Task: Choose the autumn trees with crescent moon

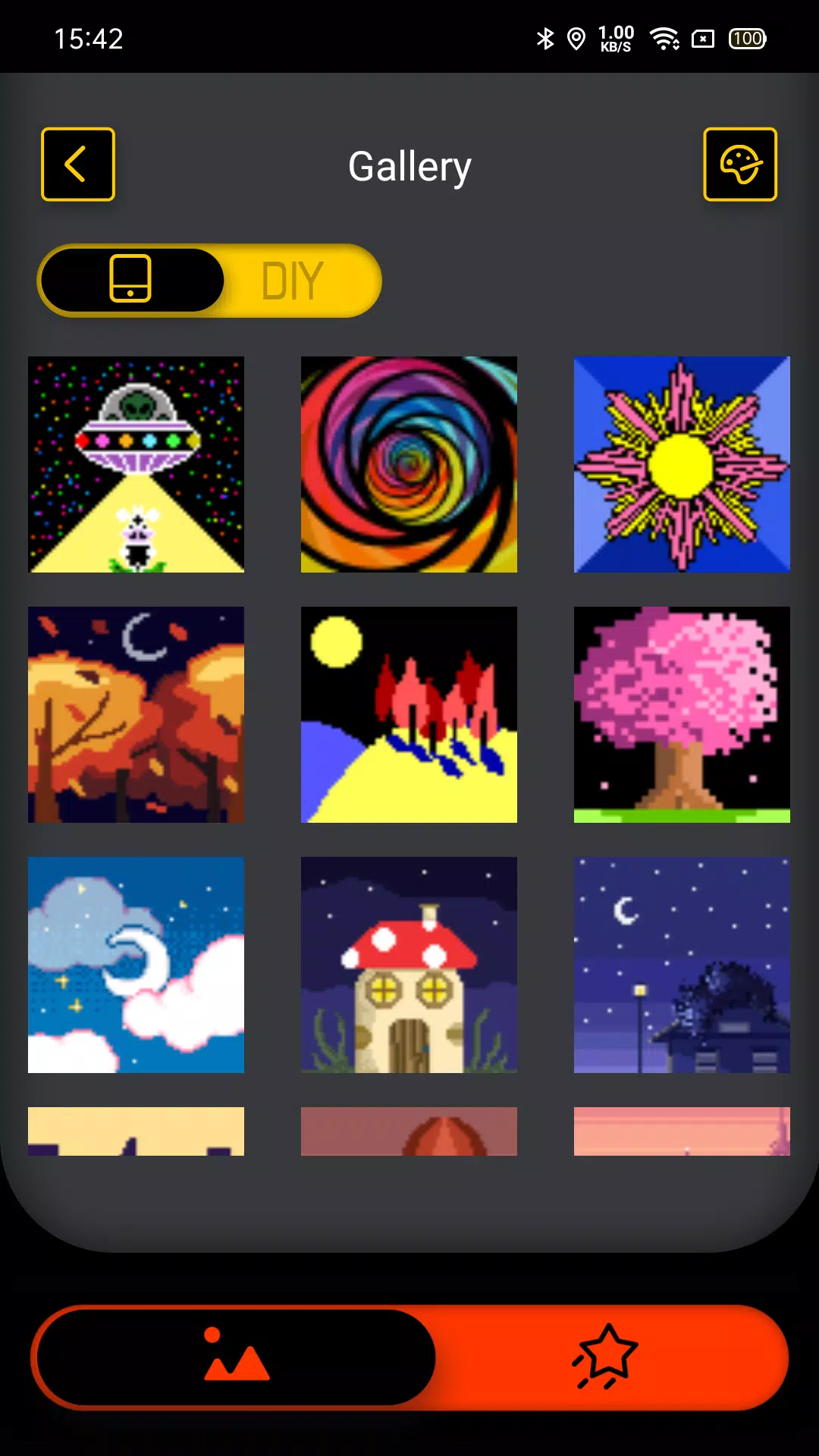Action: pos(136,714)
